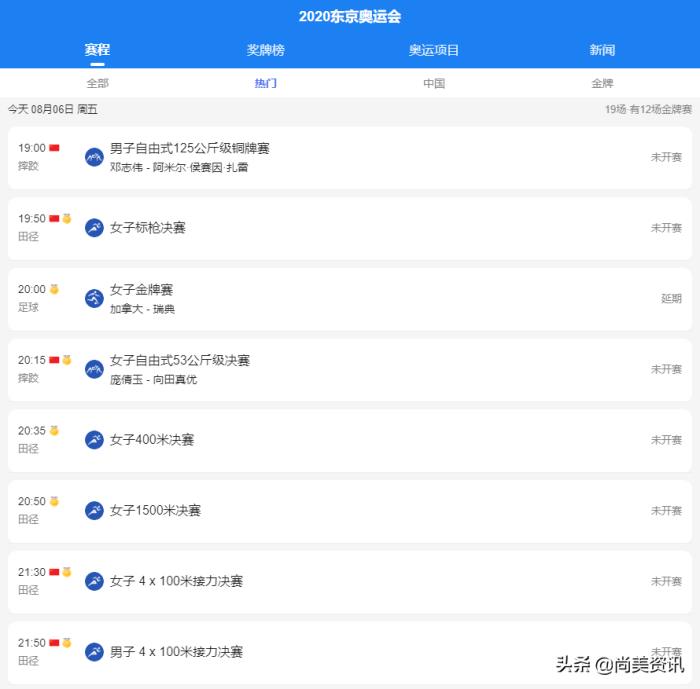View 女子 4 x 100米接力决赛

[x=176, y=581]
